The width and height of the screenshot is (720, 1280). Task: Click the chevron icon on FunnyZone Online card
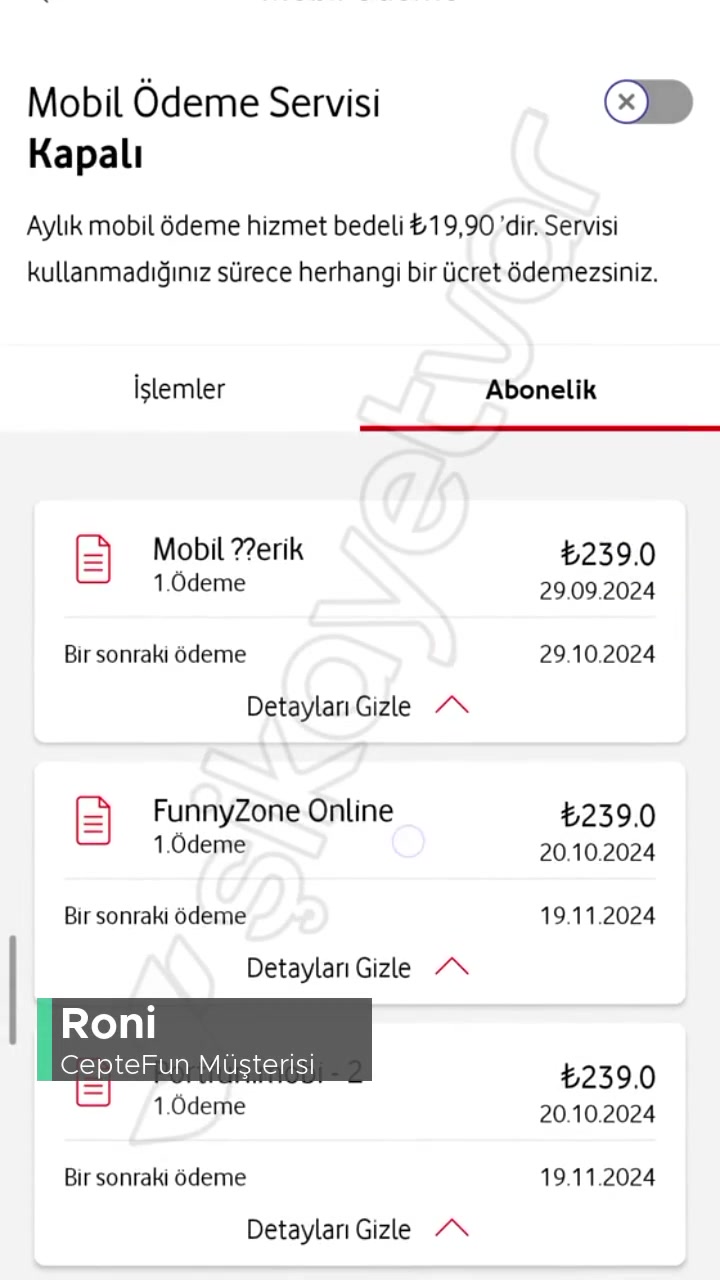(451, 966)
